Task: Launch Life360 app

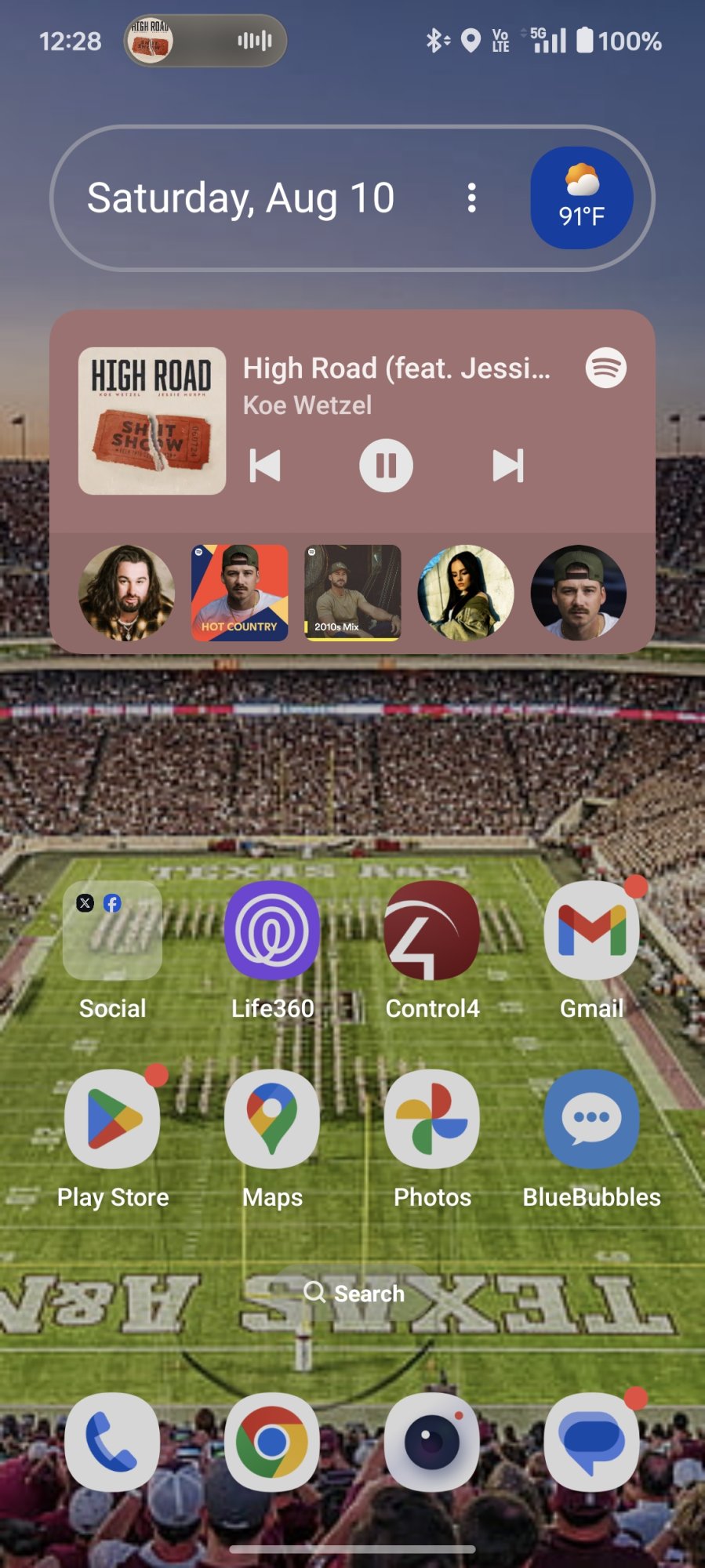Action: click(272, 931)
